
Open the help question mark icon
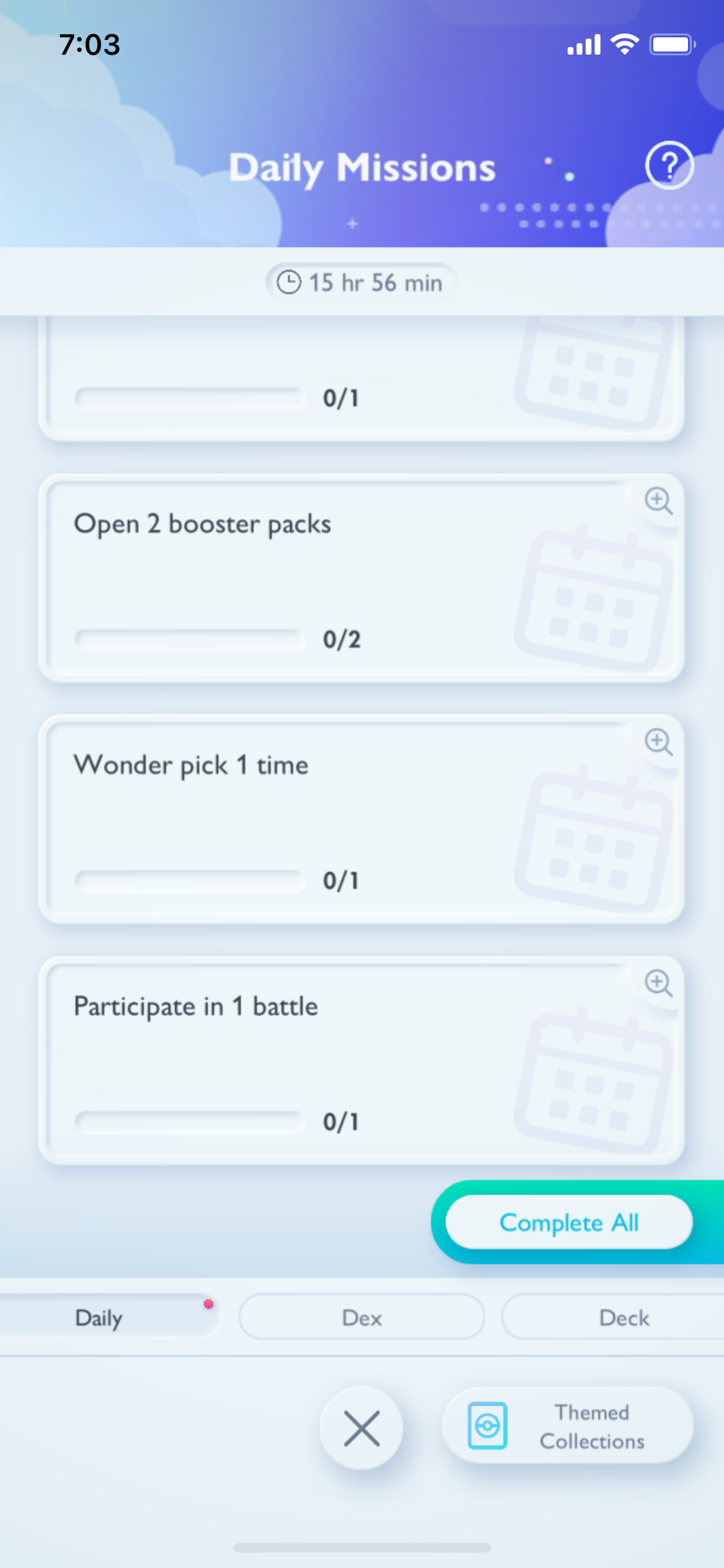(x=669, y=165)
